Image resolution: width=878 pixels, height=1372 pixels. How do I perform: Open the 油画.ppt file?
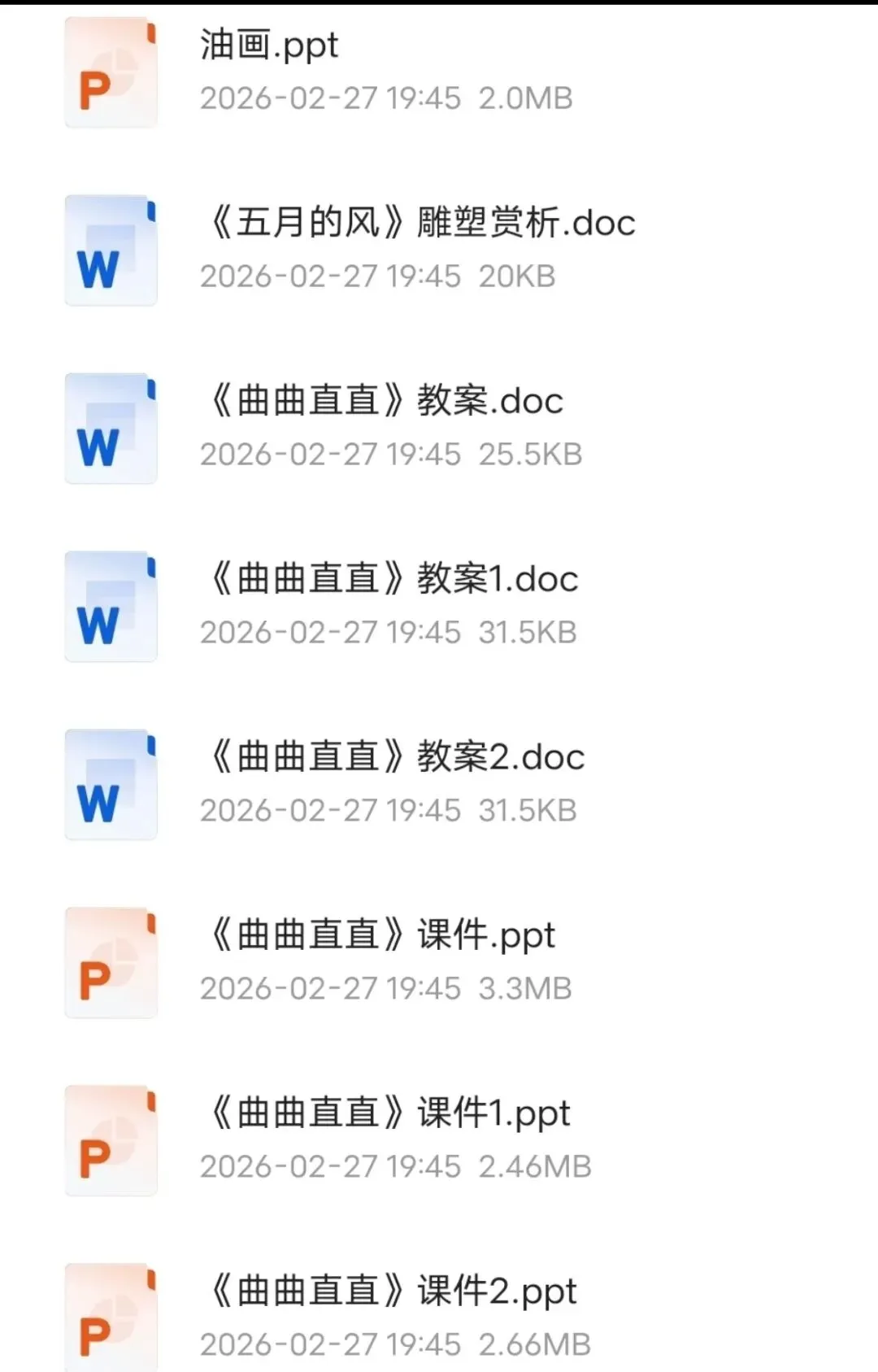[269, 46]
